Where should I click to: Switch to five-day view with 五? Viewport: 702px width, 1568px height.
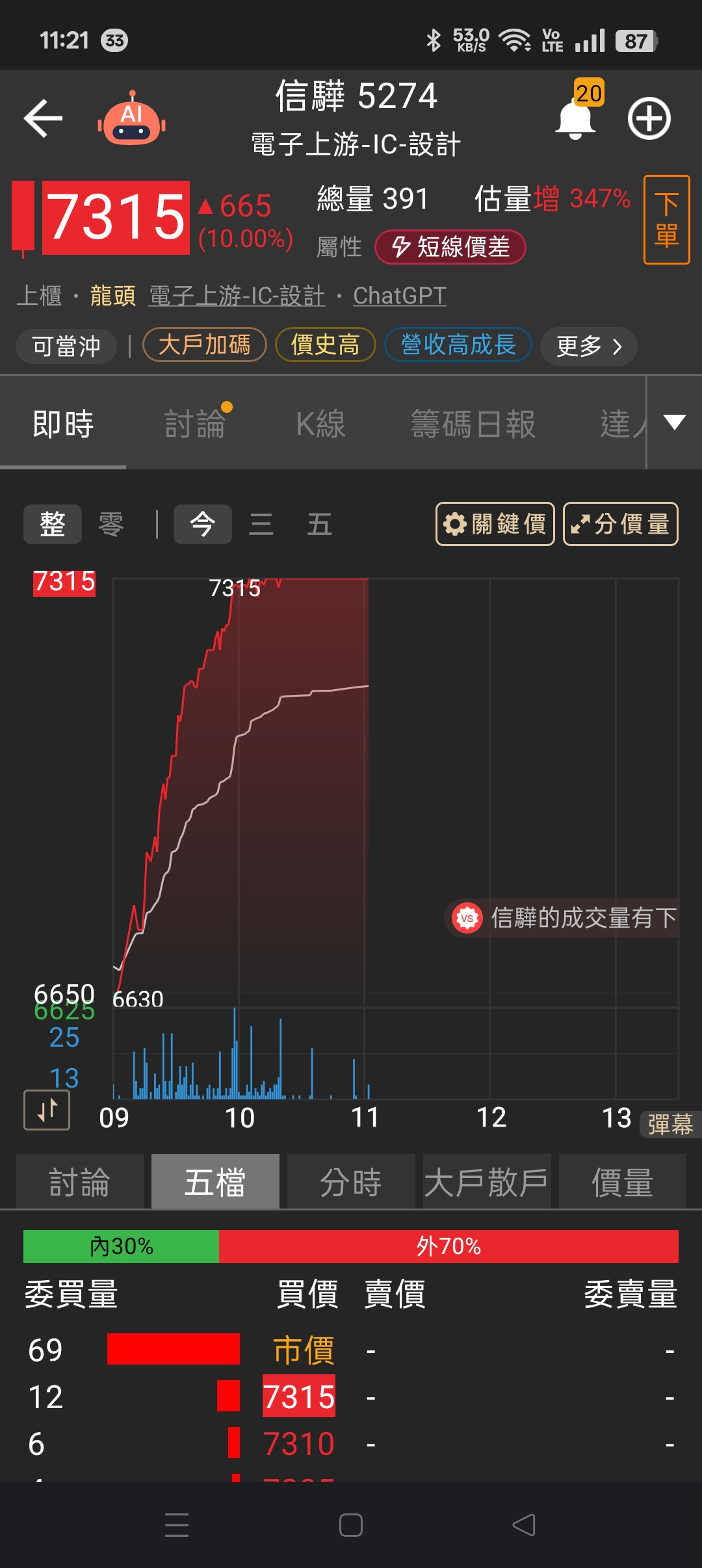pos(318,524)
